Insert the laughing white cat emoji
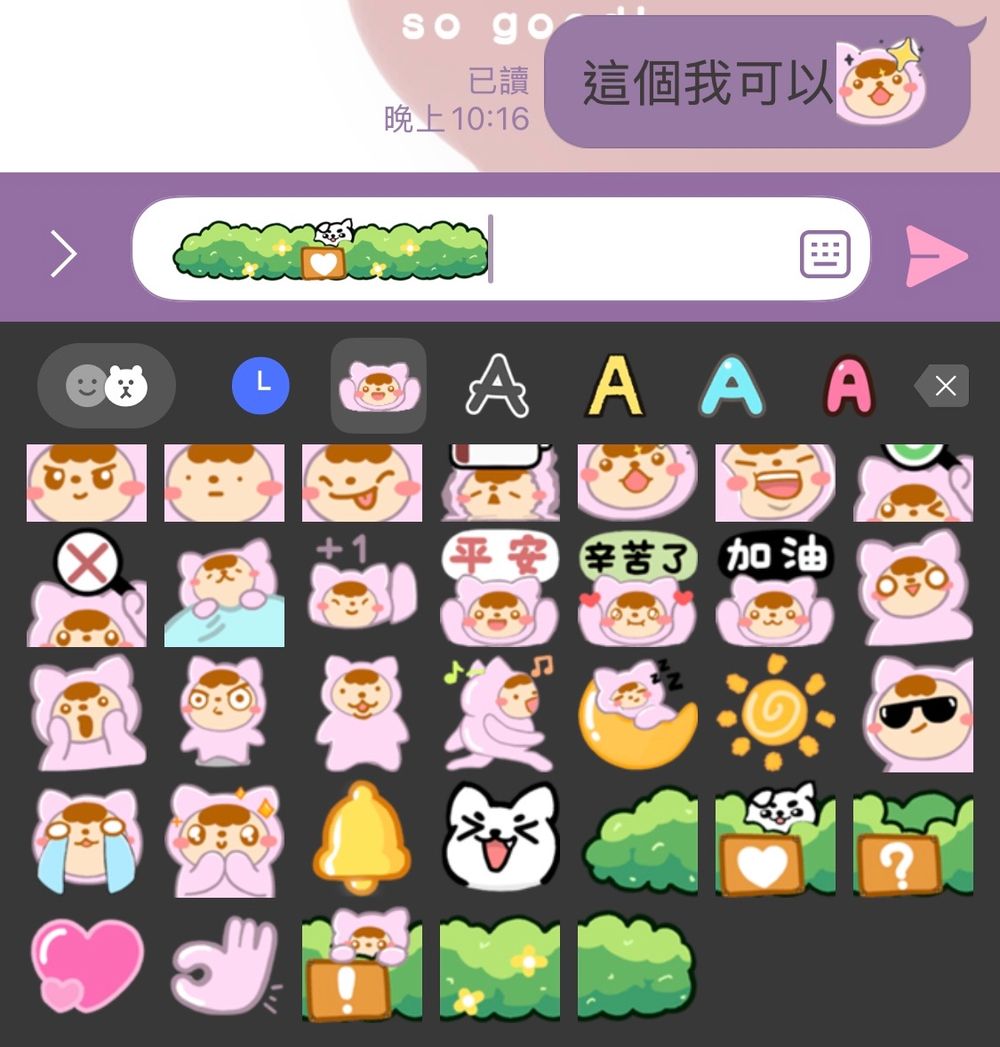Image resolution: width=1000 pixels, height=1047 pixels. [x=499, y=838]
